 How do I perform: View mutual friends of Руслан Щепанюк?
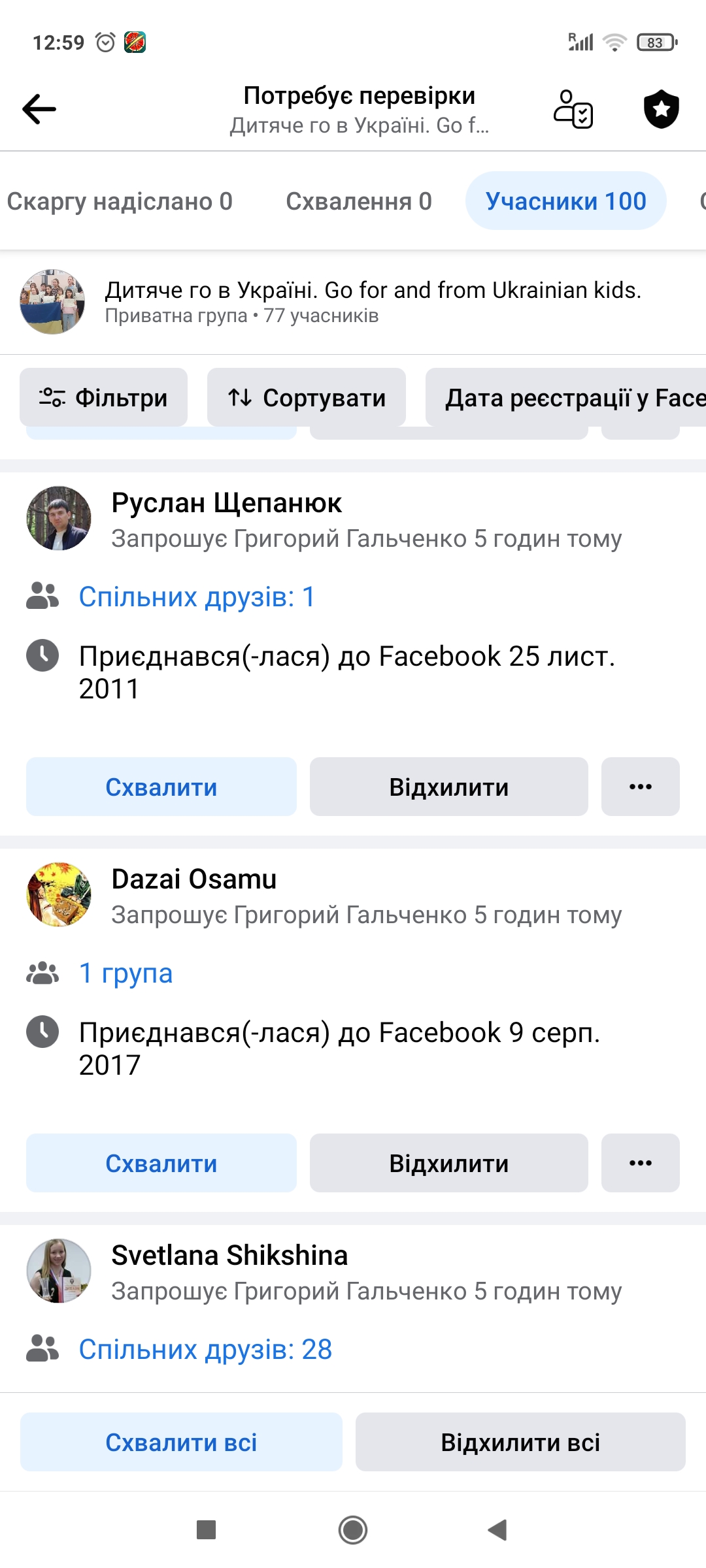pyautogui.click(x=197, y=596)
